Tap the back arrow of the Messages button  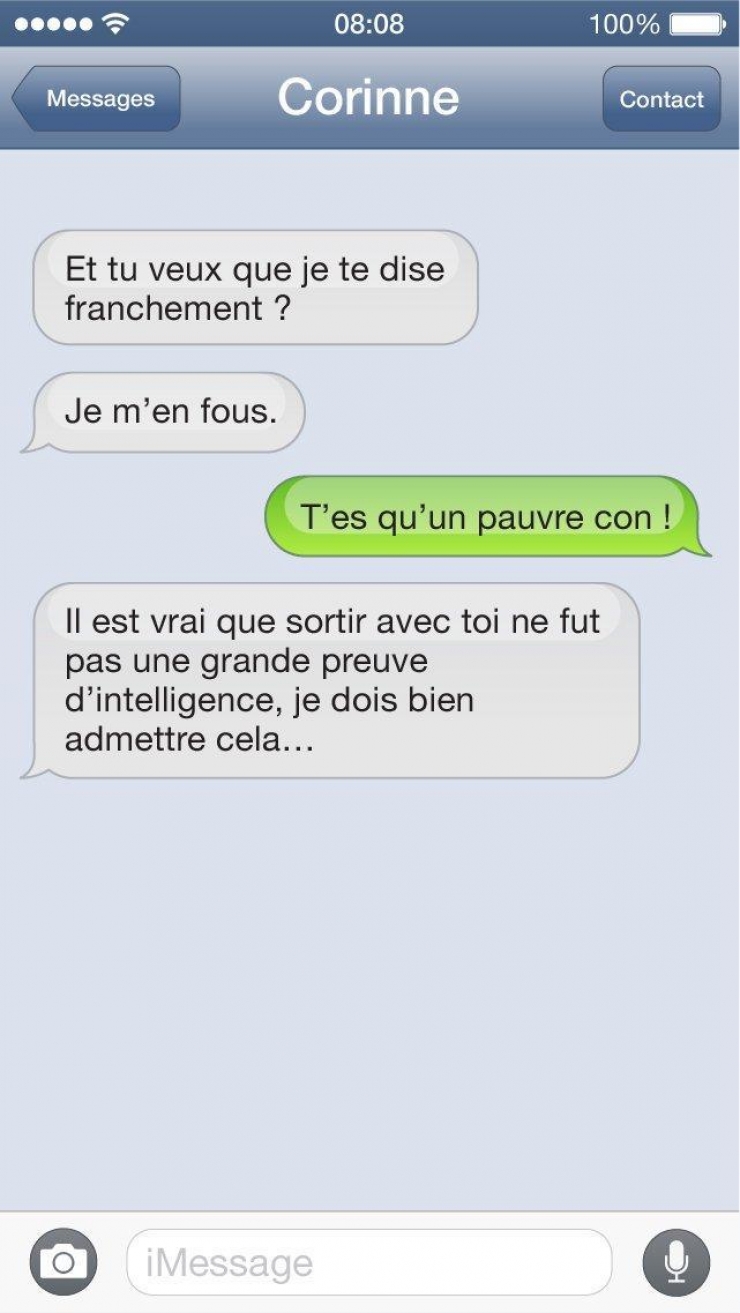[22, 98]
